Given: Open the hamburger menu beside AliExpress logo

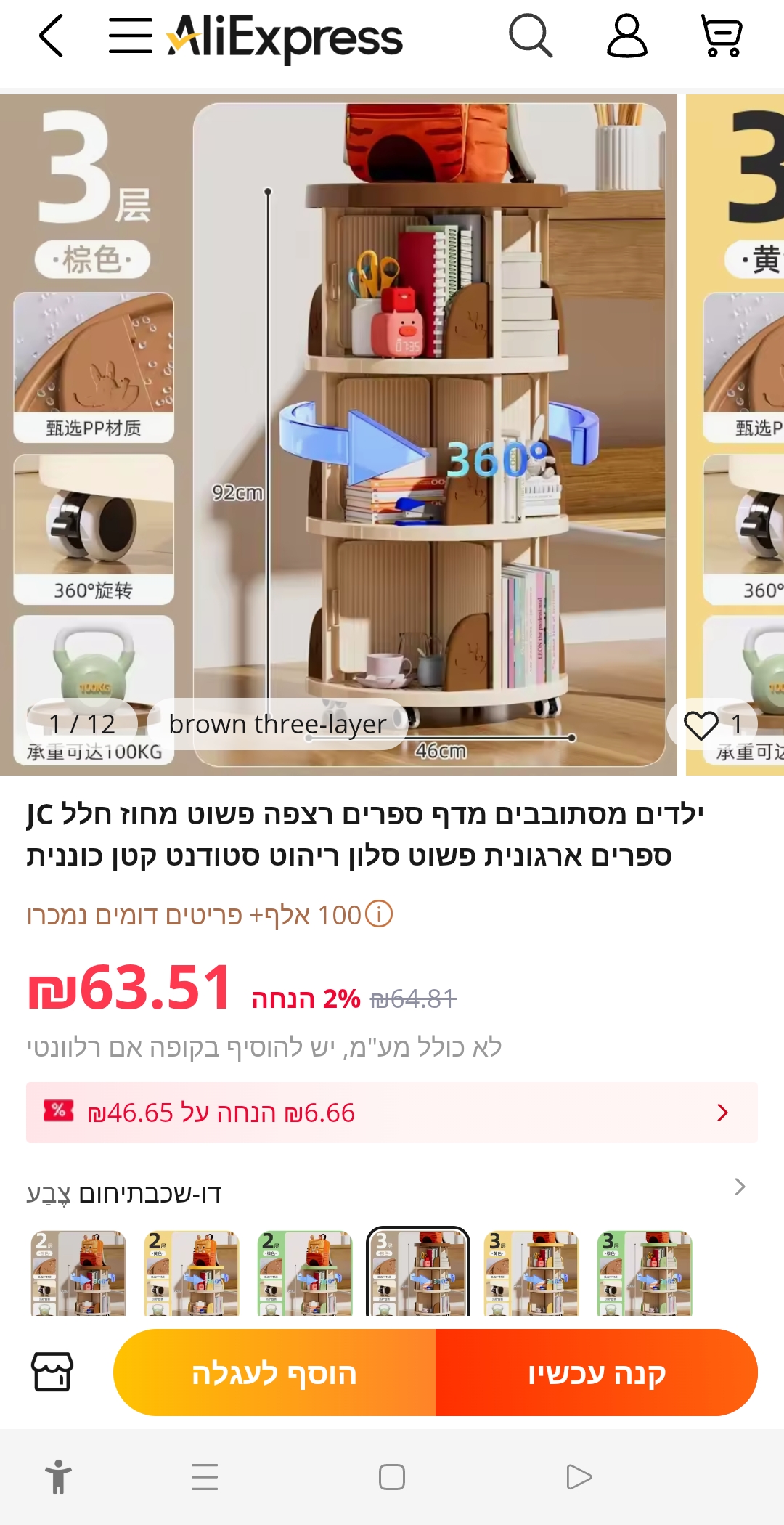Looking at the screenshot, I should [x=131, y=36].
